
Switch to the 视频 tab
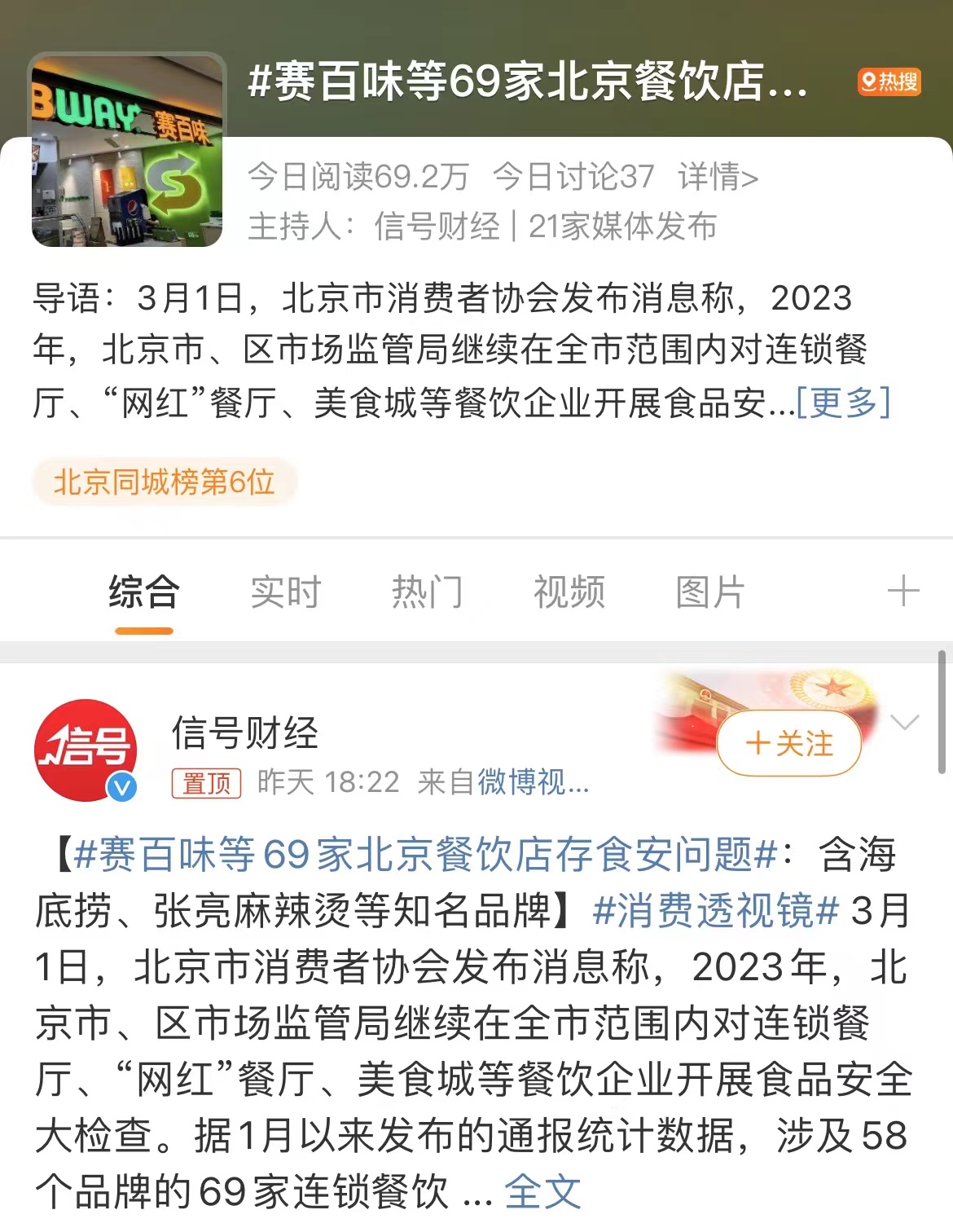tap(569, 592)
